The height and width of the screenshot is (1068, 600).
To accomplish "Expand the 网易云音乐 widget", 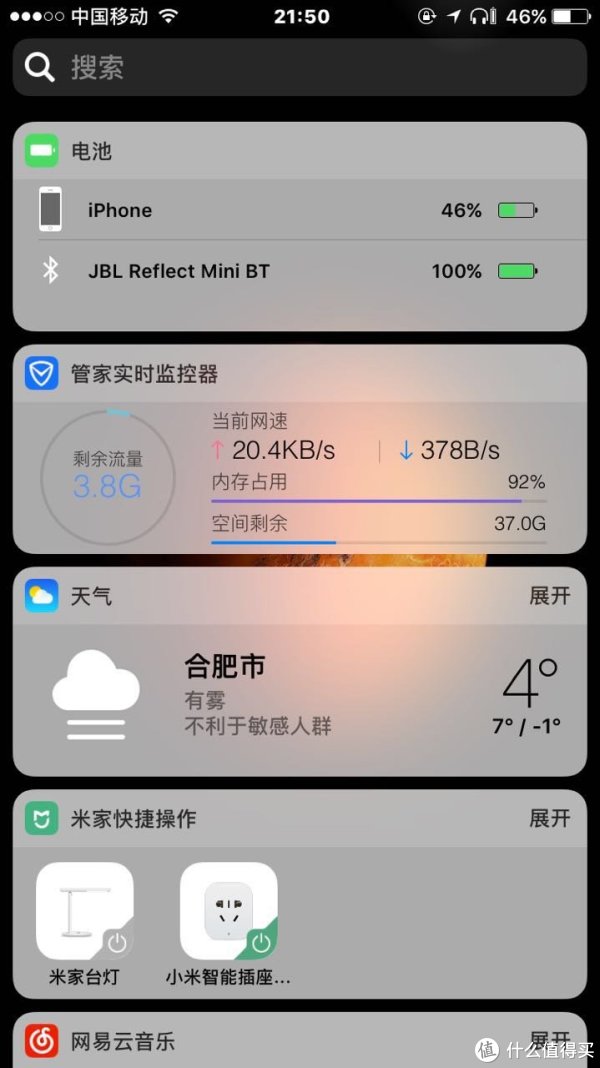I will [549, 1040].
